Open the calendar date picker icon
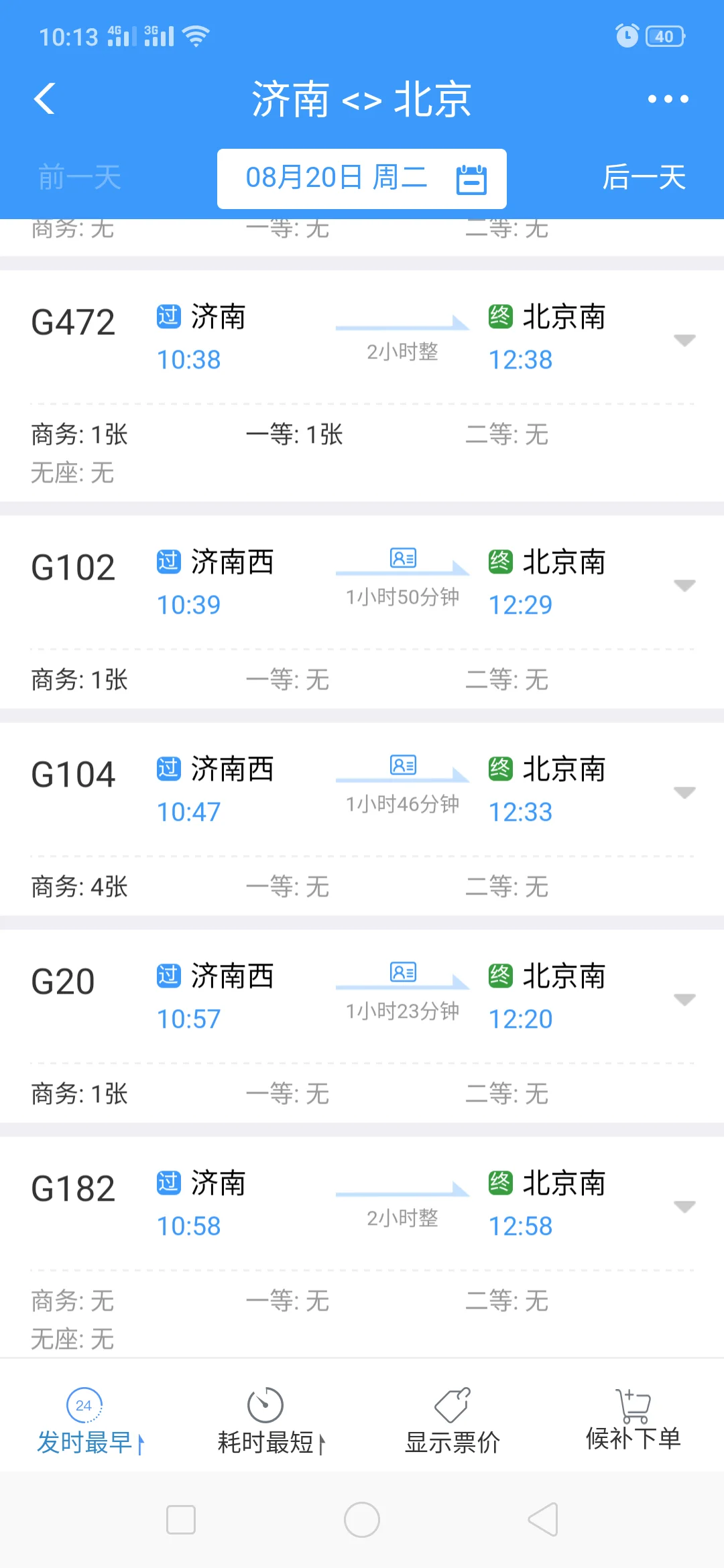Image resolution: width=724 pixels, height=1568 pixels. (471, 178)
